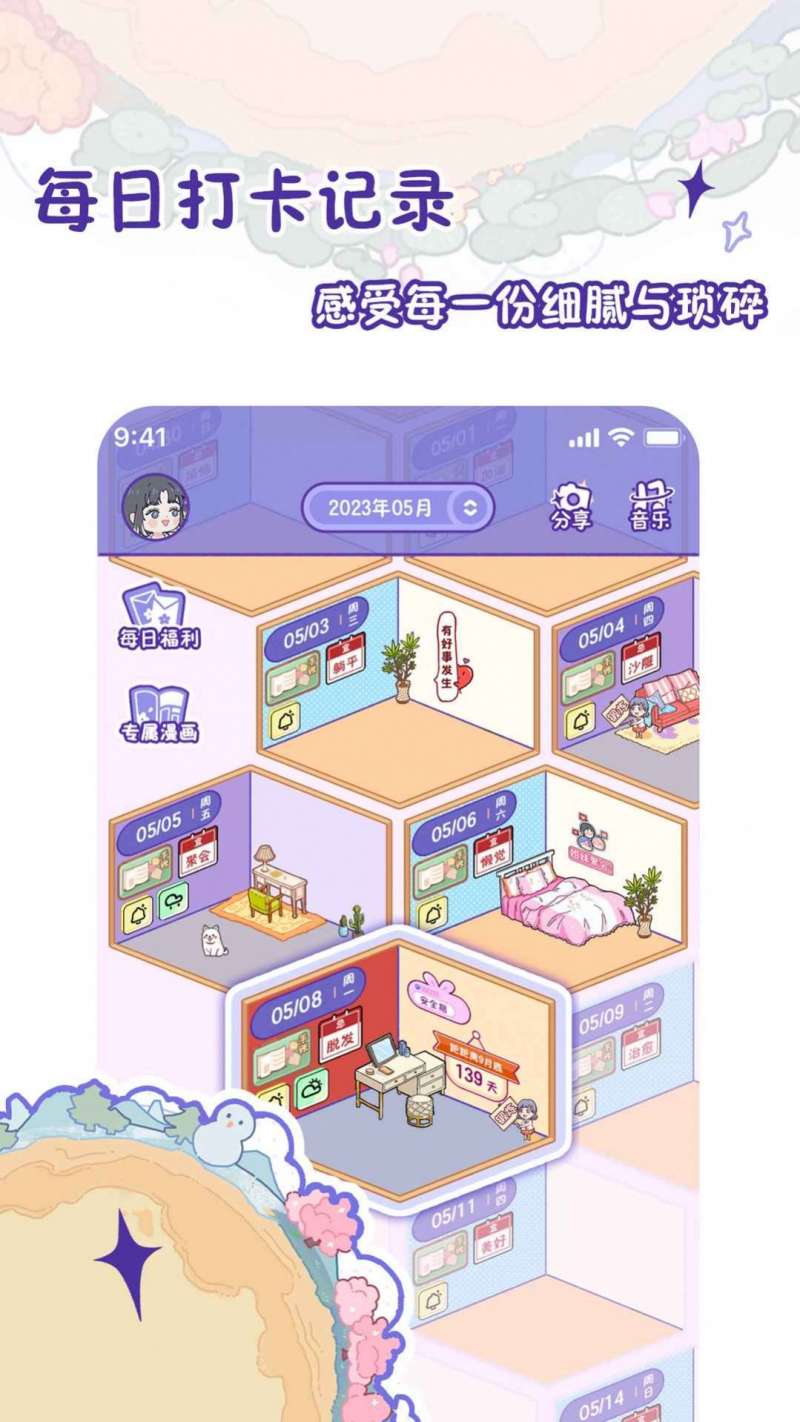Image resolution: width=800 pixels, height=1422 pixels.
Task: Tap the 139天 countdown ribbon
Action: (475, 1069)
